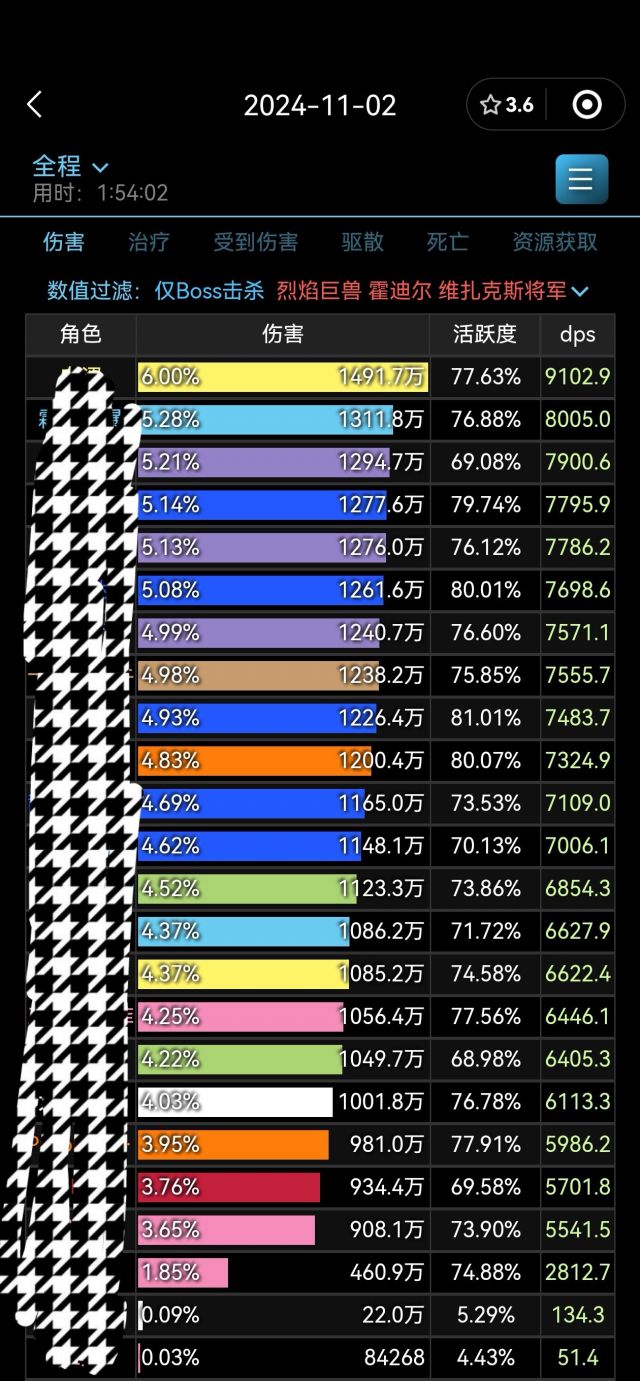Viewport: 640px width, 1381px height.
Task: Sort by the 活跃度 column header
Action: pos(485,335)
